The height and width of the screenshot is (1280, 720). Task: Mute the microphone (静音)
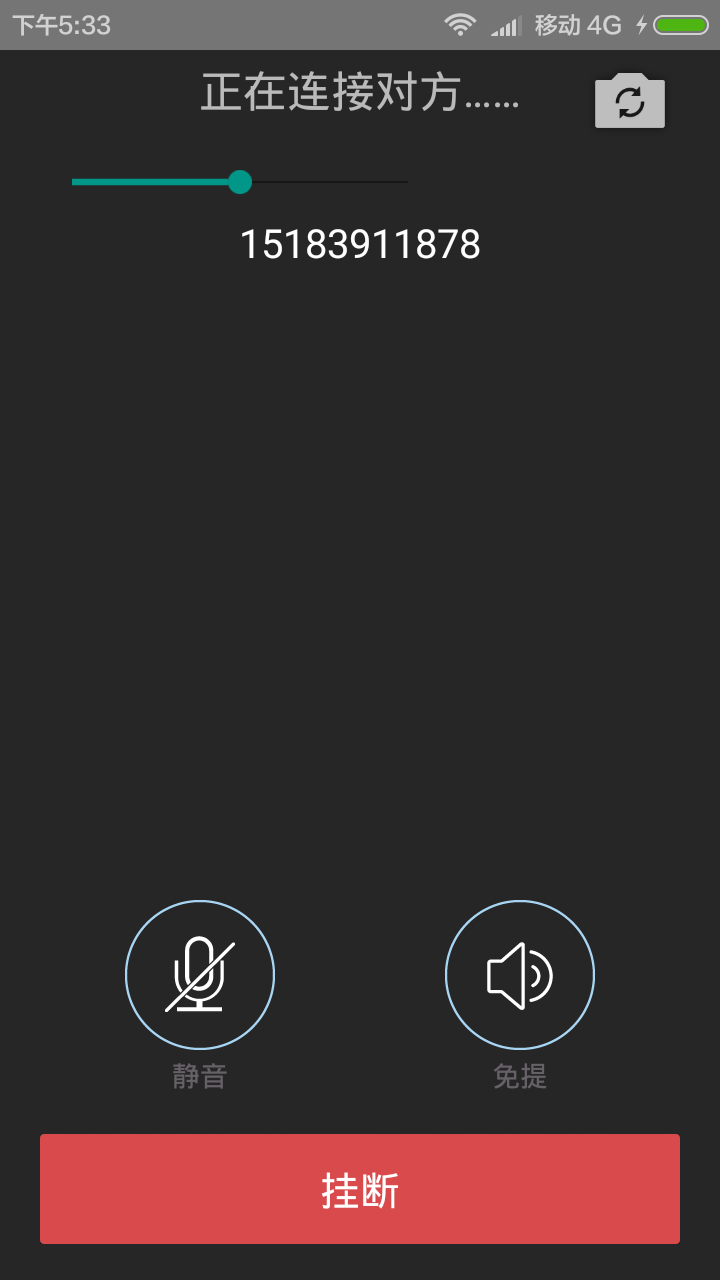tap(200, 975)
